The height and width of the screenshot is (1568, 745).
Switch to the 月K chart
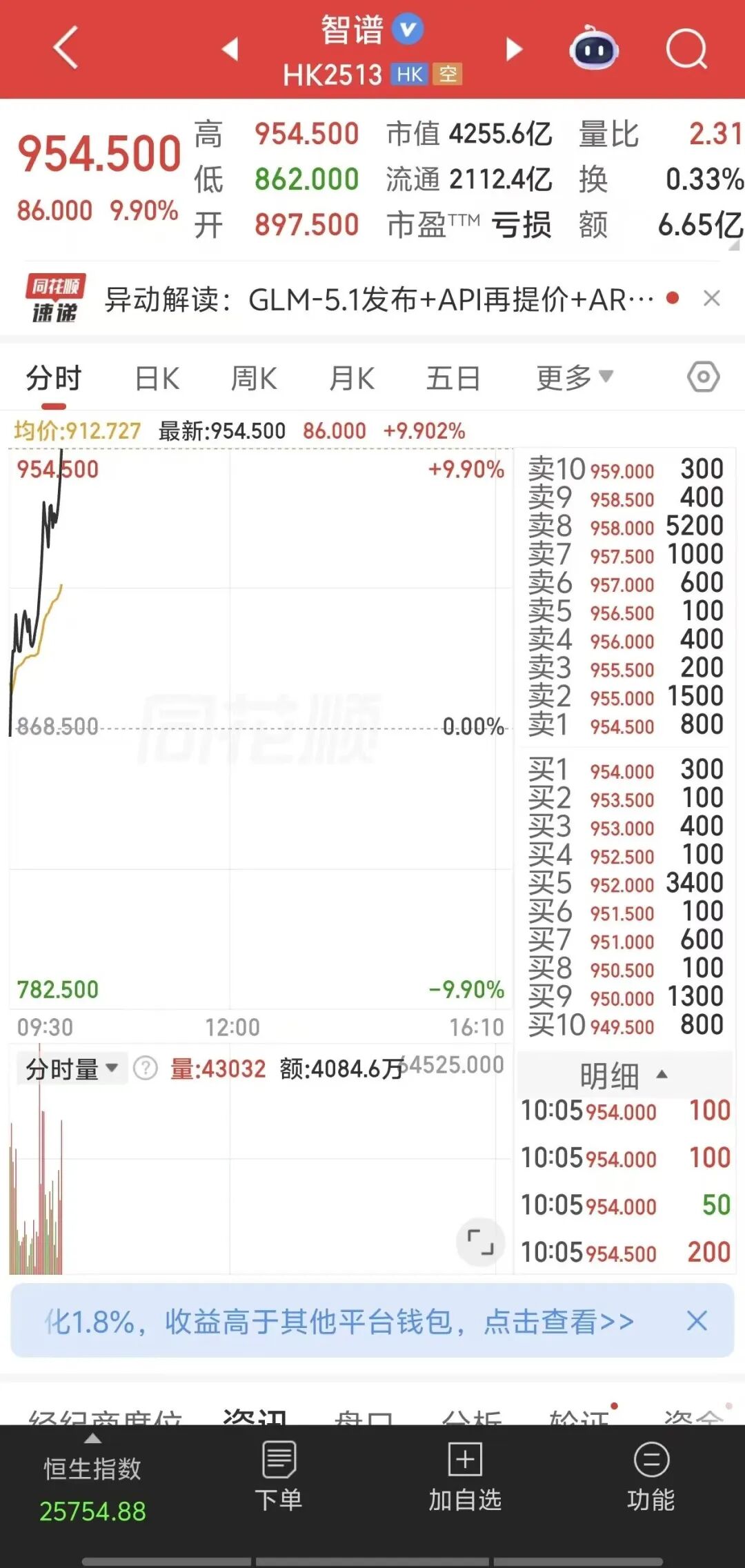click(352, 378)
